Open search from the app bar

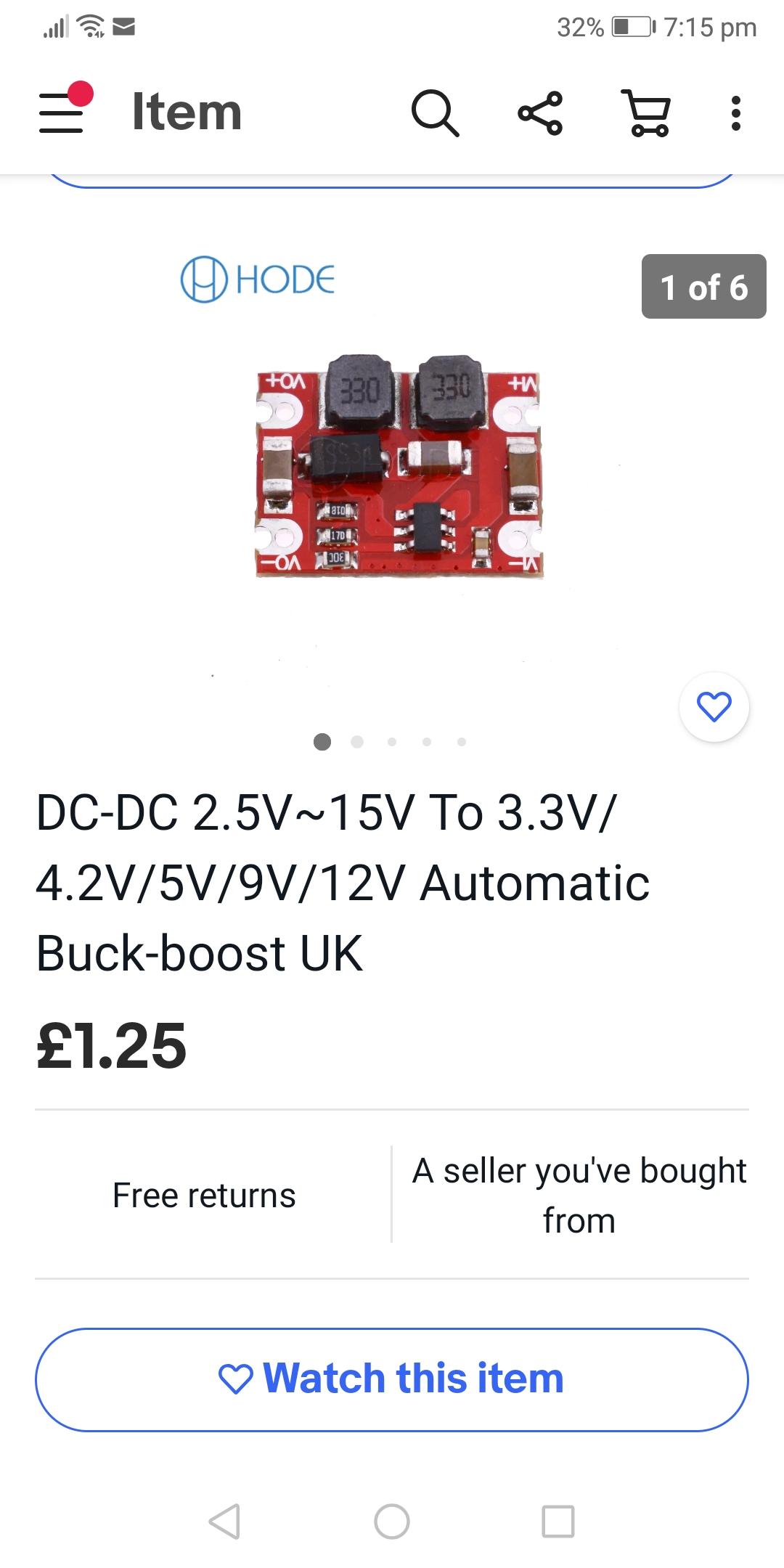tap(435, 113)
